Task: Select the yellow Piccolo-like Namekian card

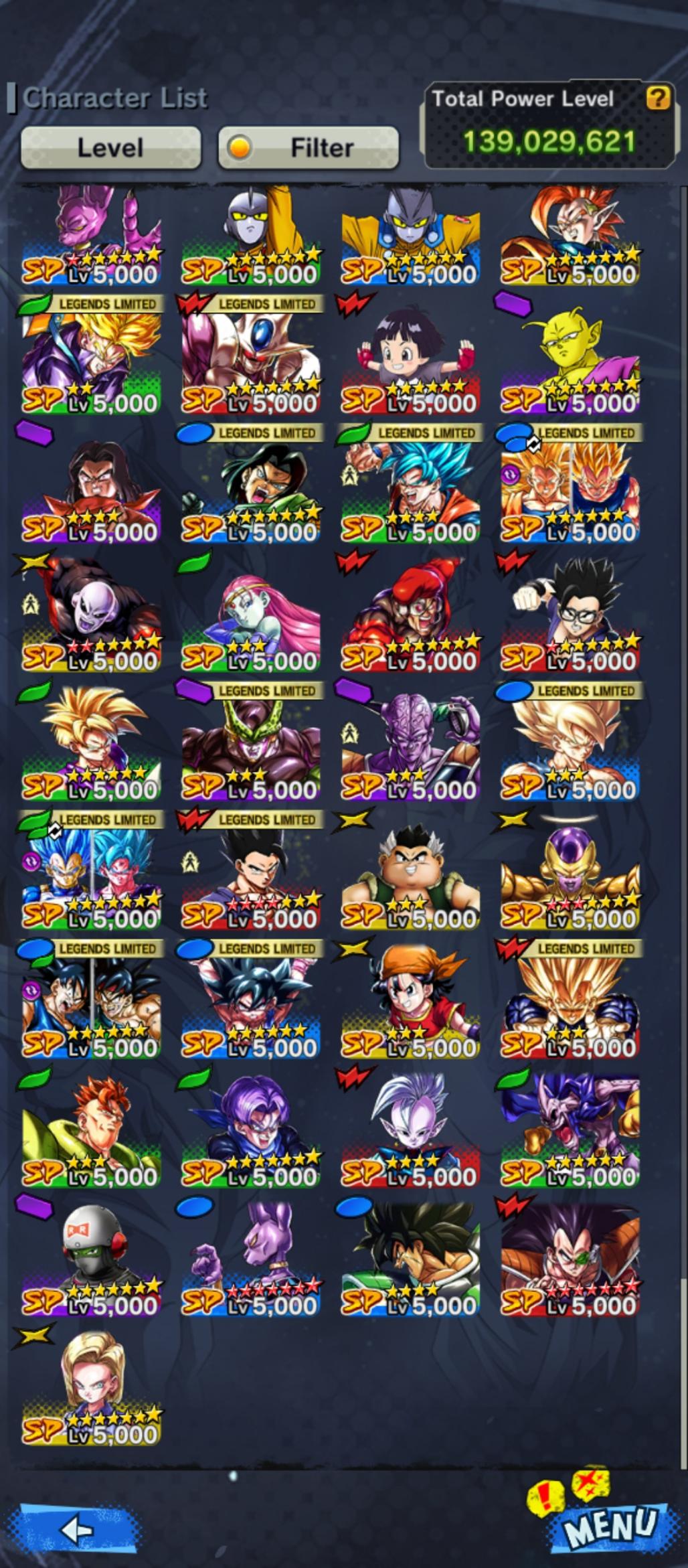Action: click(570, 362)
